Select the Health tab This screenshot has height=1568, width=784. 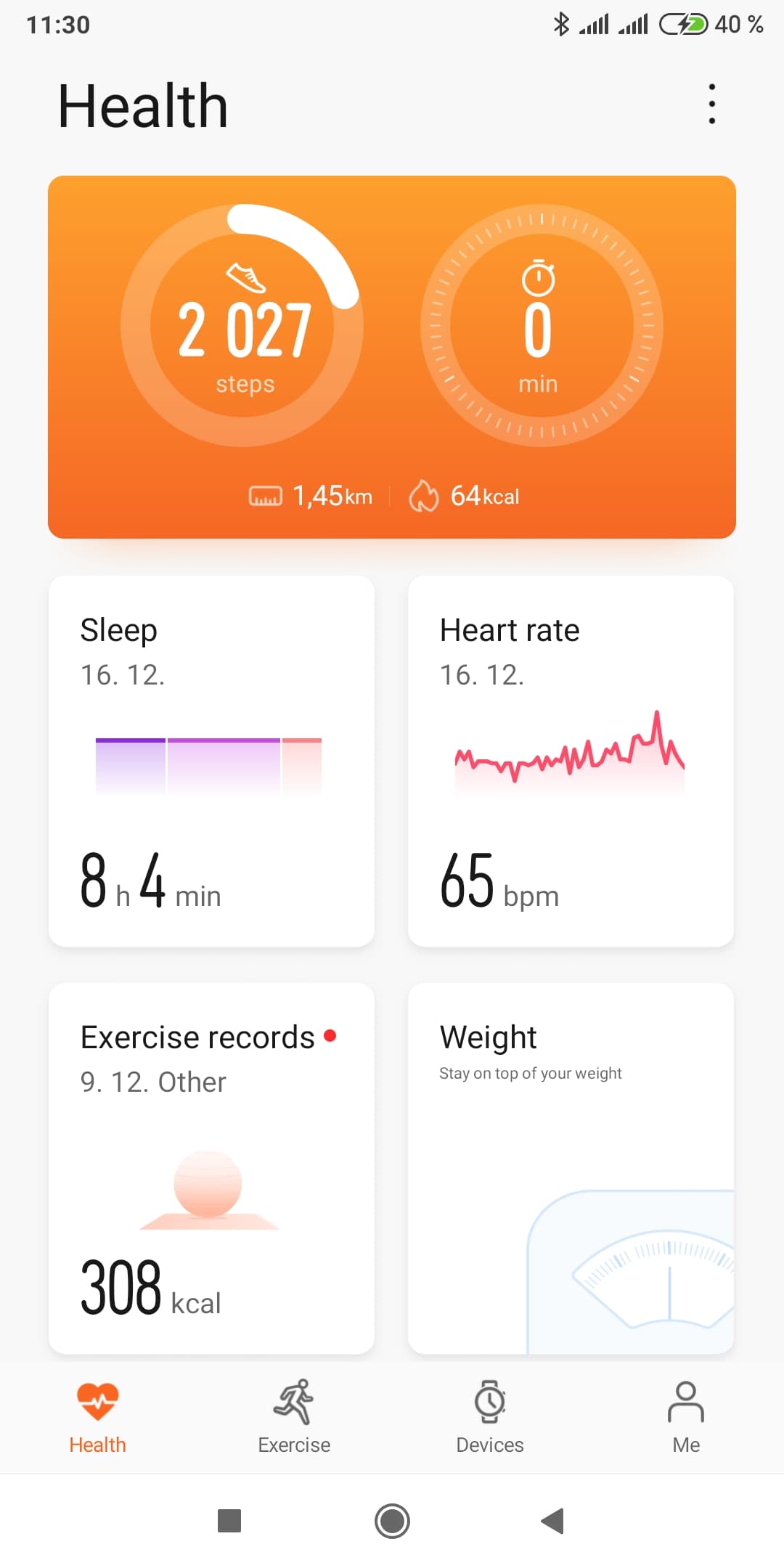97,1417
